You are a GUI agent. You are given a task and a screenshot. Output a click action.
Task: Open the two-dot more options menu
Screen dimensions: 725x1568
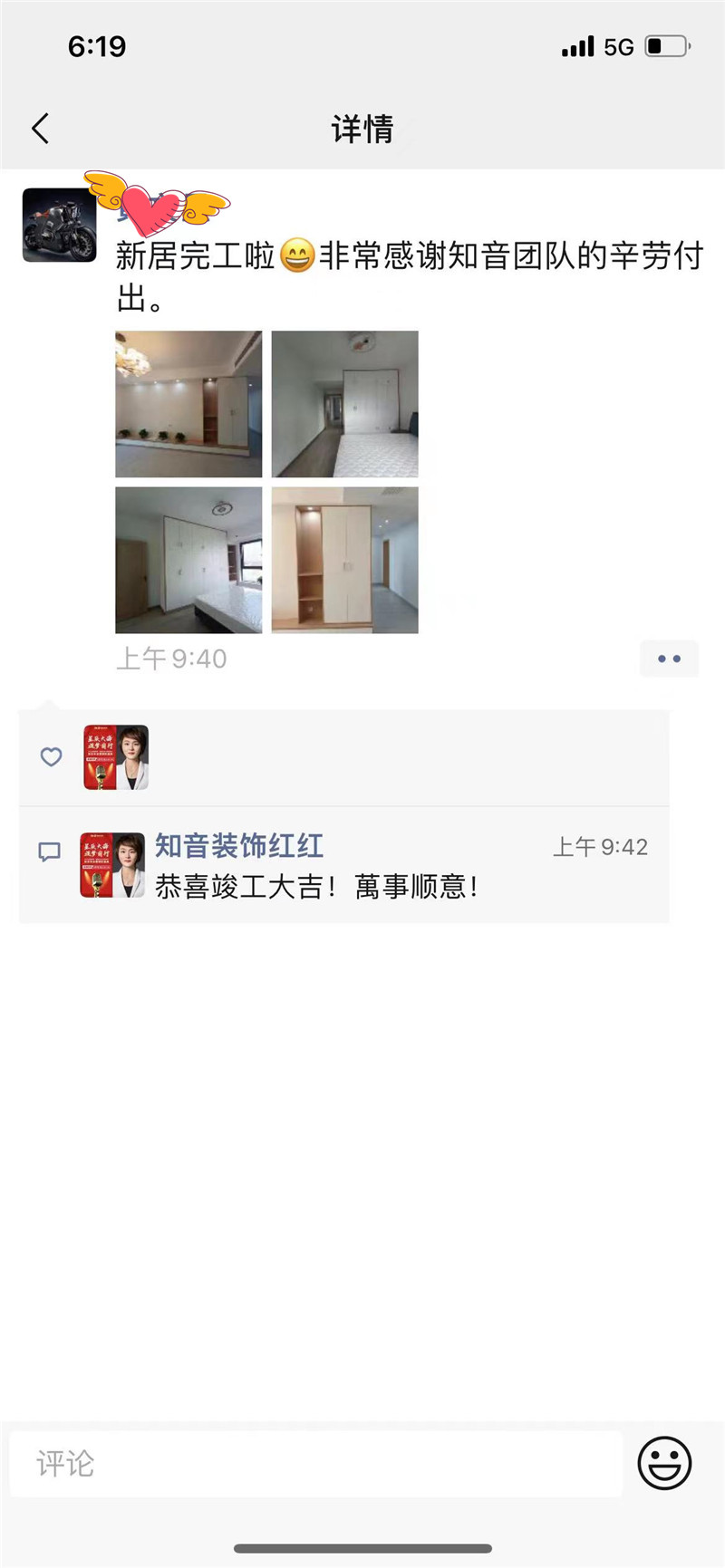tap(669, 659)
